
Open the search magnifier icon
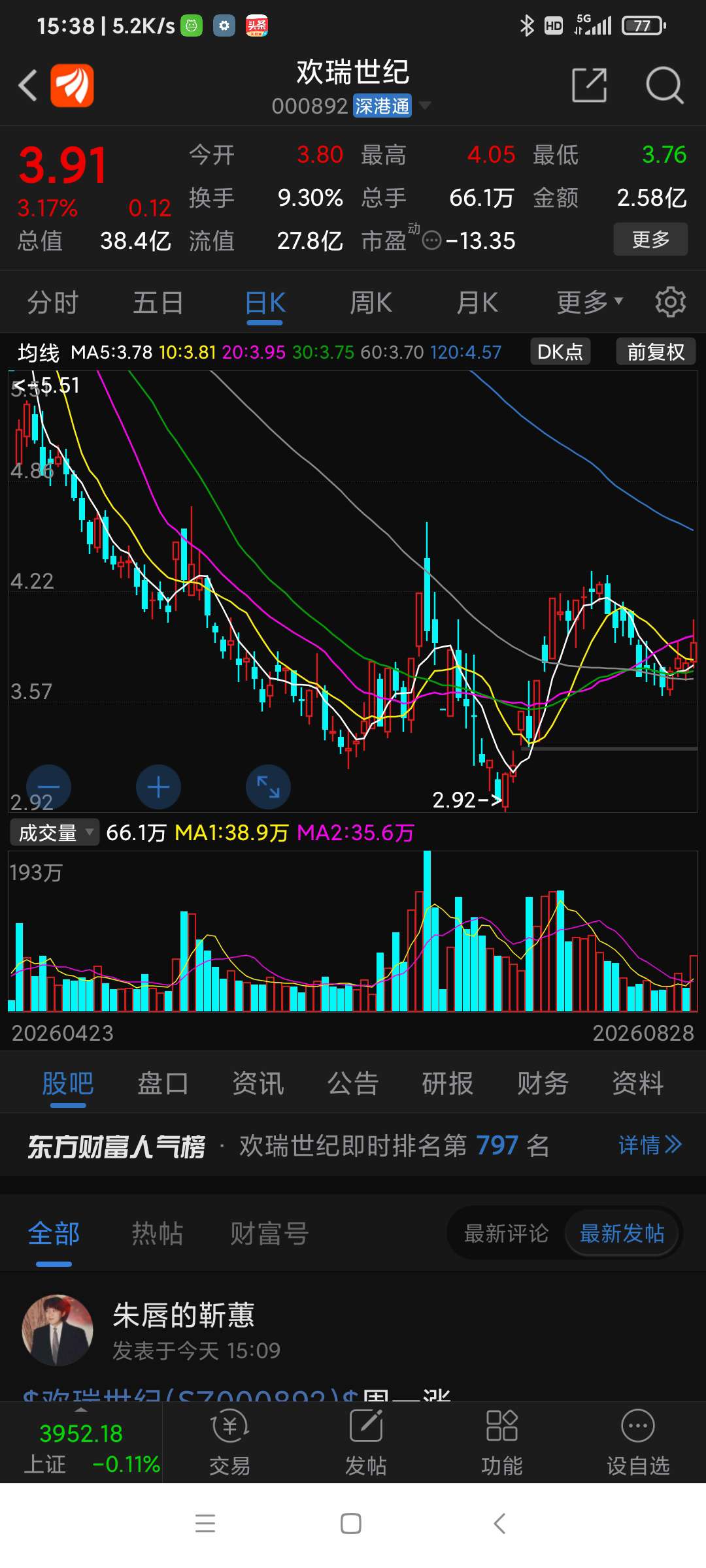664,85
